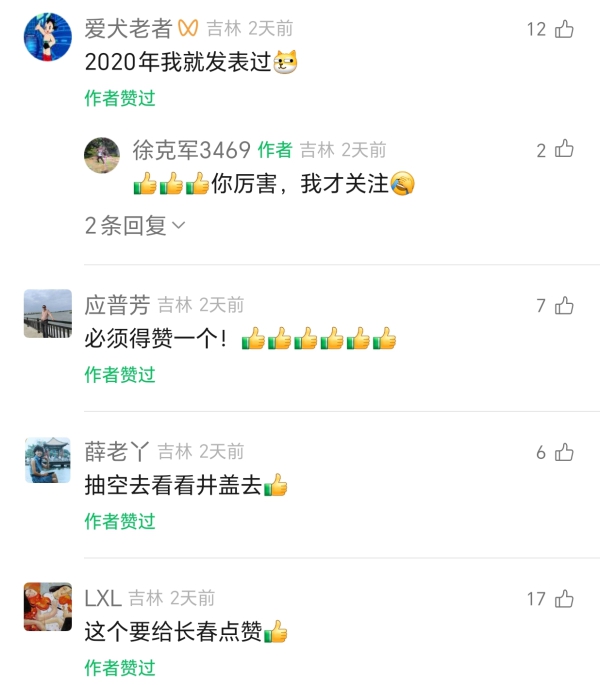Like 薛老丫's comment
This screenshot has width=600, height=685.
tap(564, 452)
